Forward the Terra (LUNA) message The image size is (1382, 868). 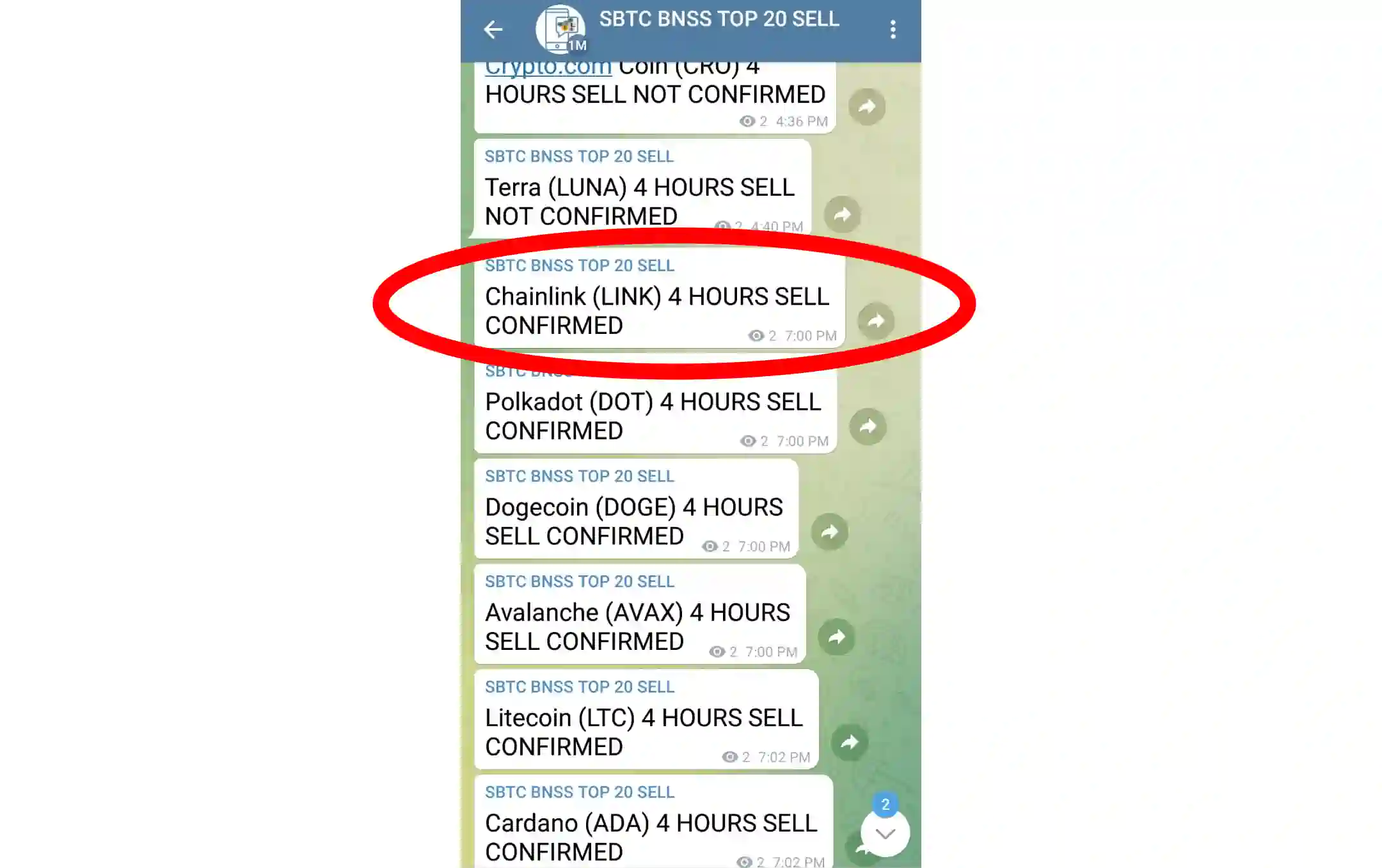[842, 214]
